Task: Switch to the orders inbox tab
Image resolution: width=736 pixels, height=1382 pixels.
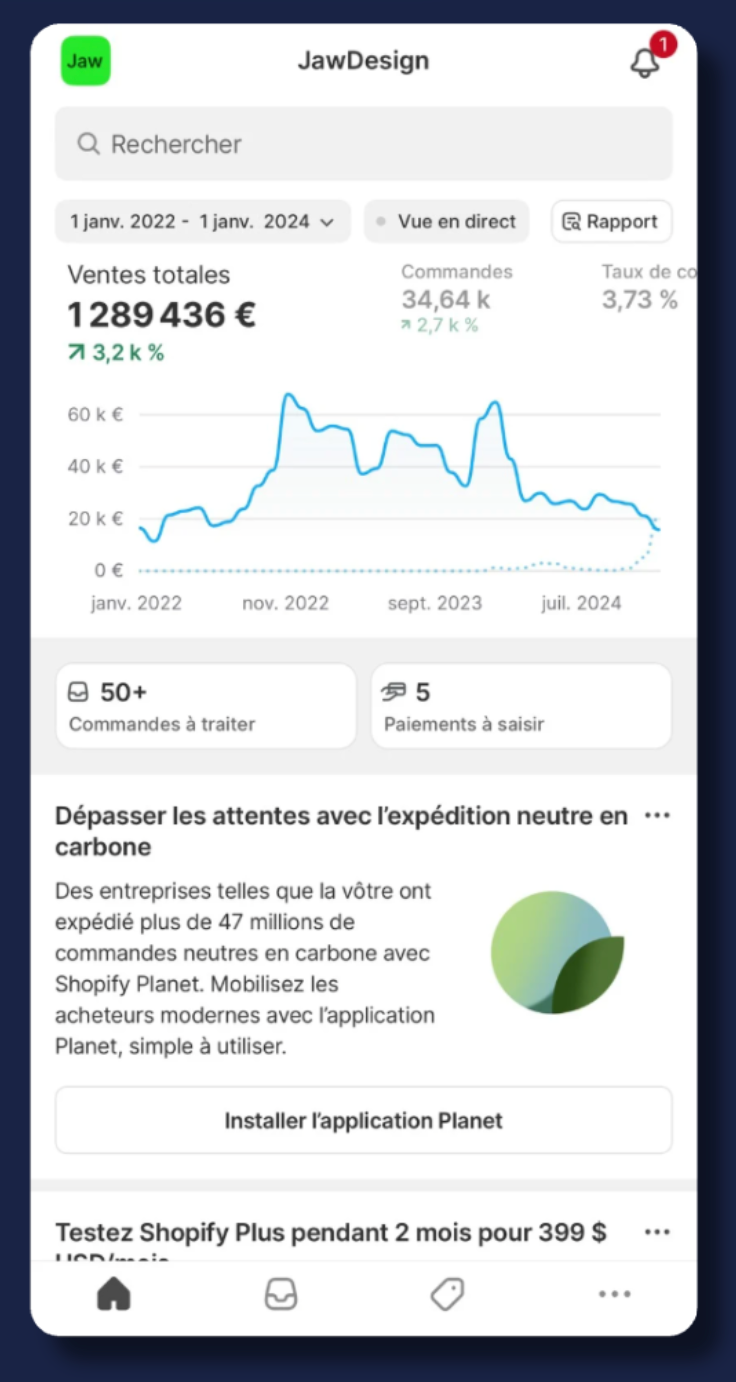Action: [x=280, y=1295]
